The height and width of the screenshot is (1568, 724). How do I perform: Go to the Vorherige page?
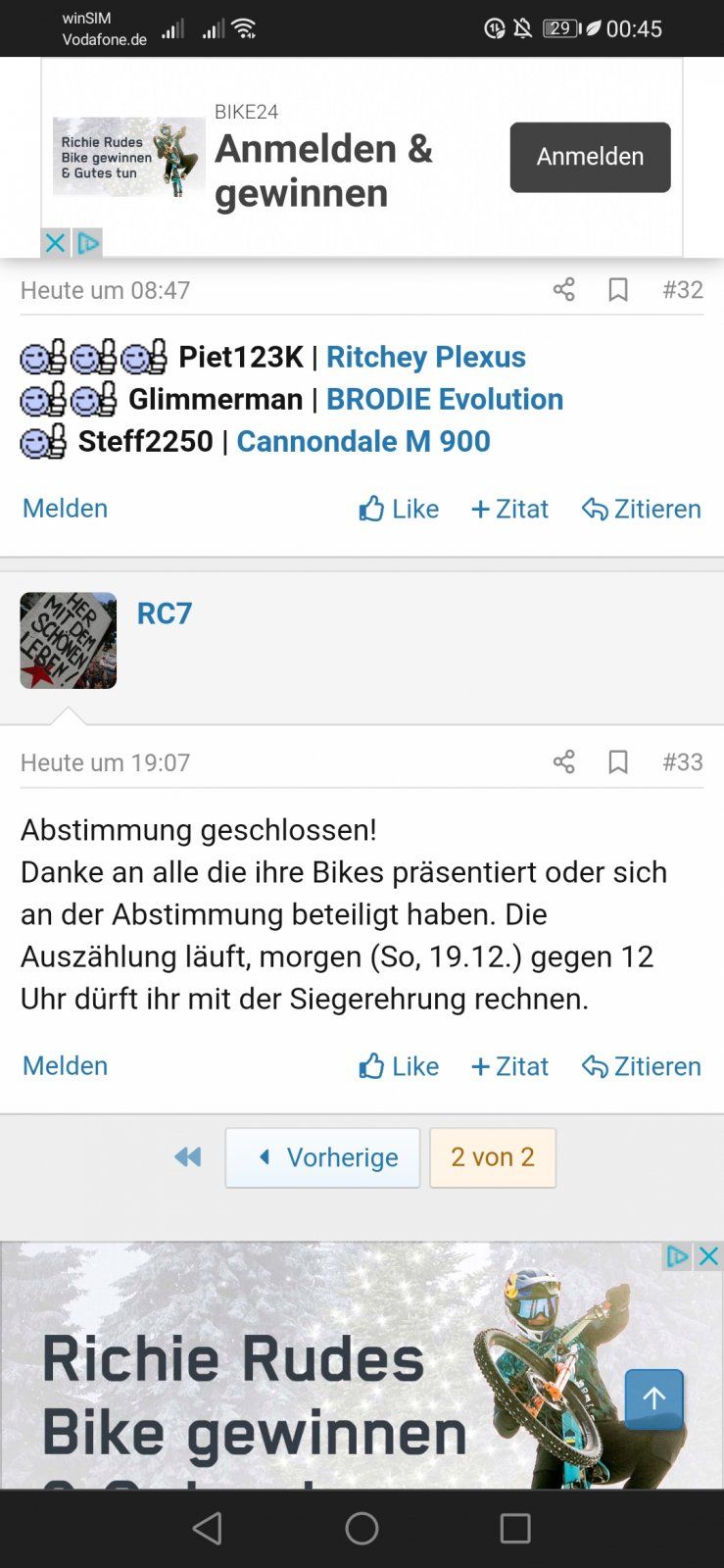[x=323, y=1157]
